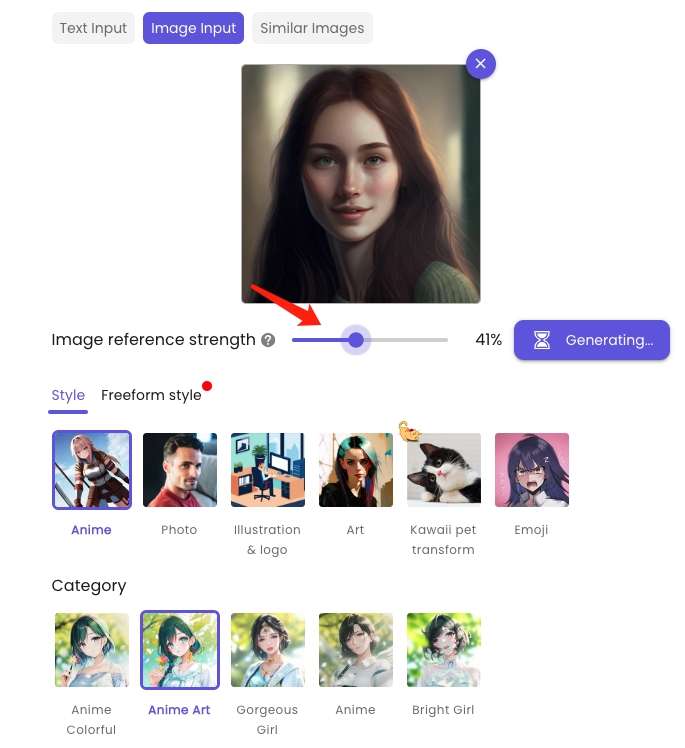The image size is (685, 748).
Task: Select the Art style
Action: [355, 470]
